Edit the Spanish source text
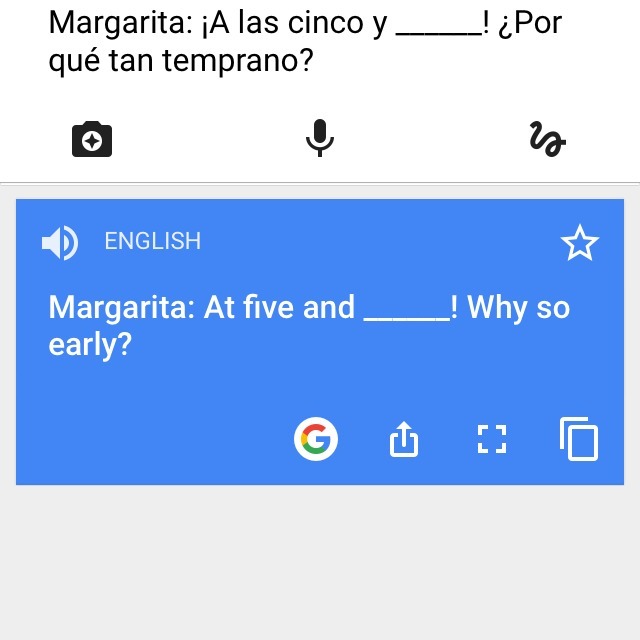 300,40
